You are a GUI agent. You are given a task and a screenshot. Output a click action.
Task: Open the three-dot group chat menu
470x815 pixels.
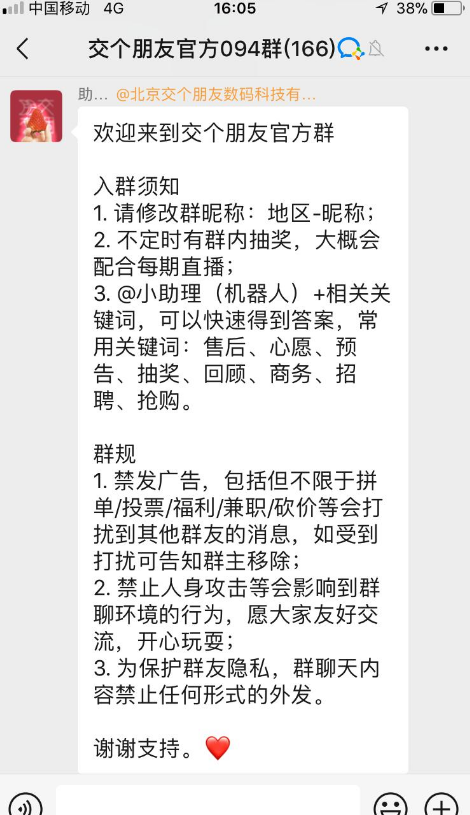click(436, 49)
